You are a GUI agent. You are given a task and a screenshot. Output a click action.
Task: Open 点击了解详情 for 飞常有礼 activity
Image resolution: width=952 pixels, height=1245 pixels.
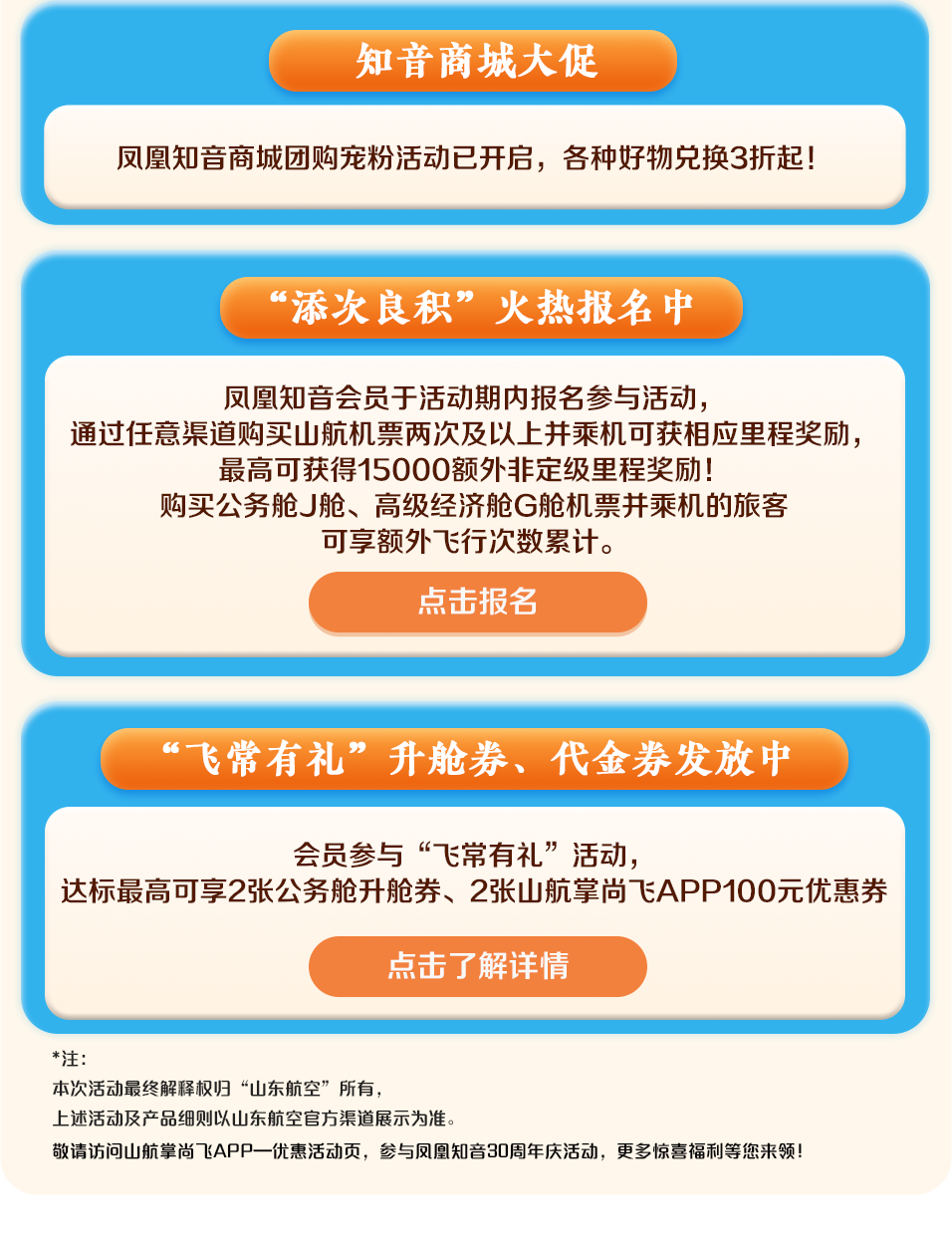pyautogui.click(x=477, y=965)
